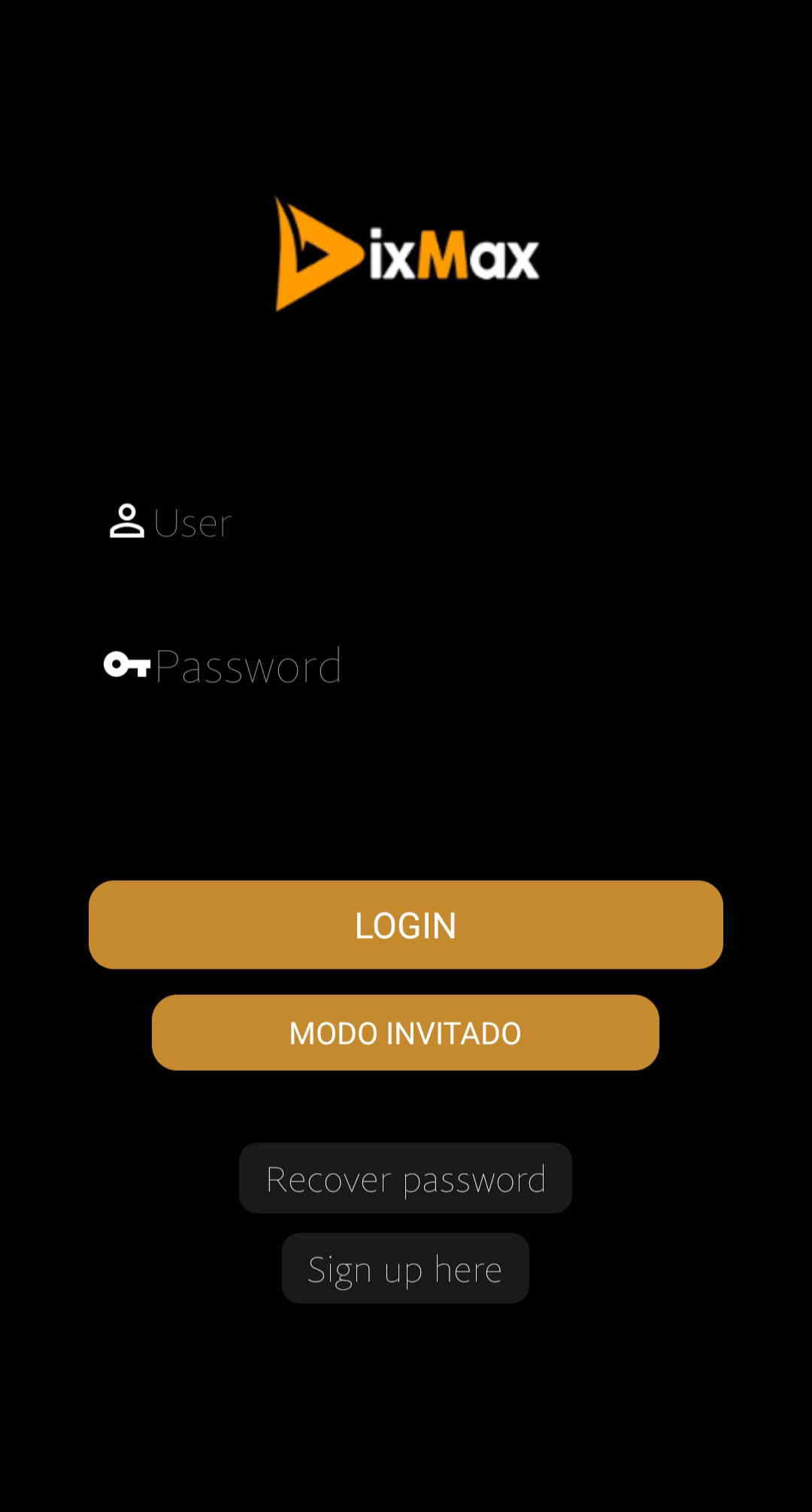
Task: Hit the LOGIN button
Action: (406, 925)
